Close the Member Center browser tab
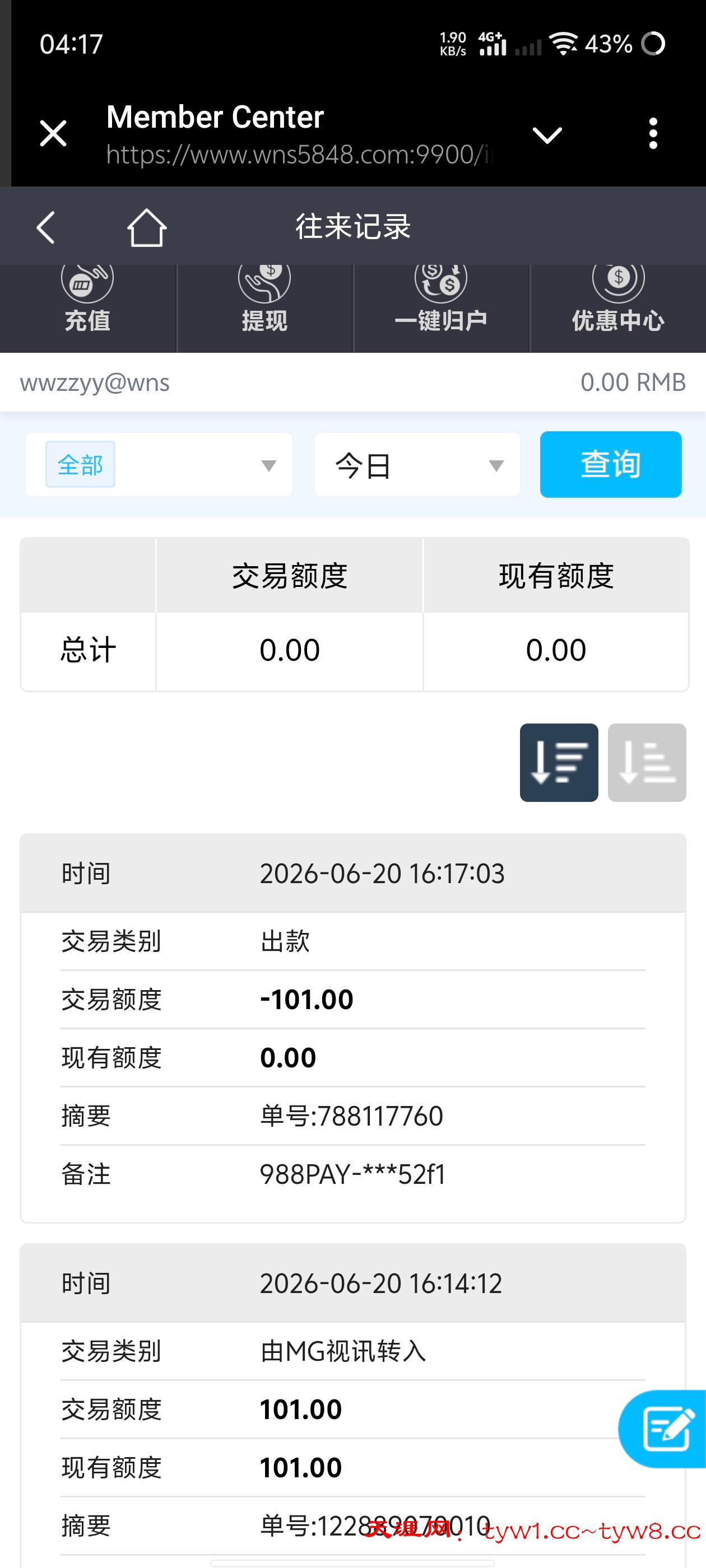 coord(53,133)
